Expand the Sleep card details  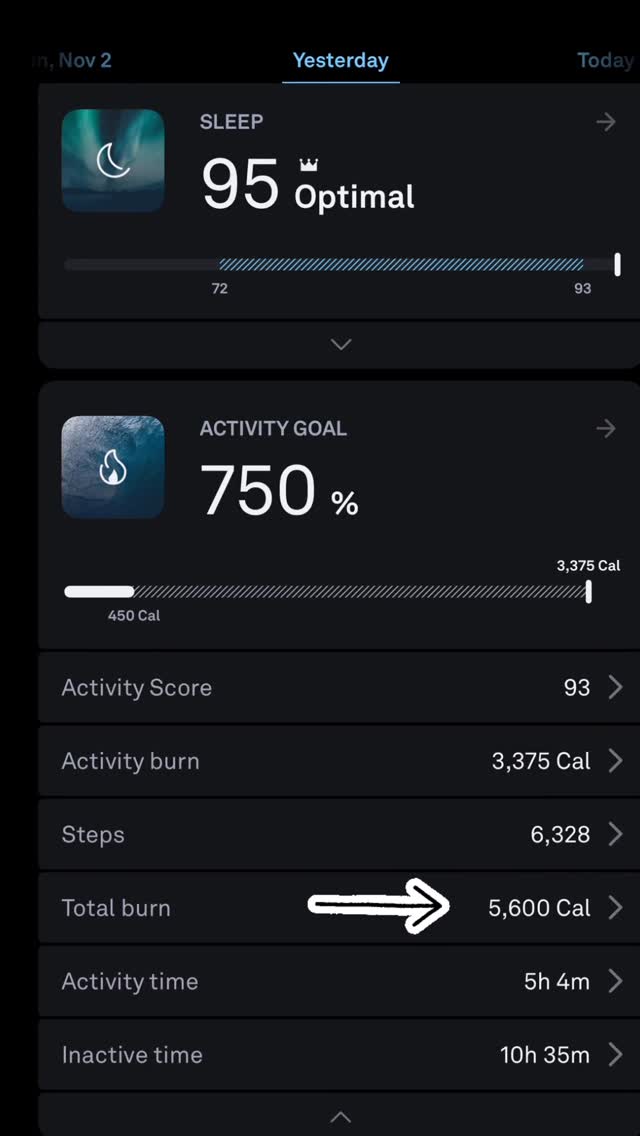(x=340, y=344)
